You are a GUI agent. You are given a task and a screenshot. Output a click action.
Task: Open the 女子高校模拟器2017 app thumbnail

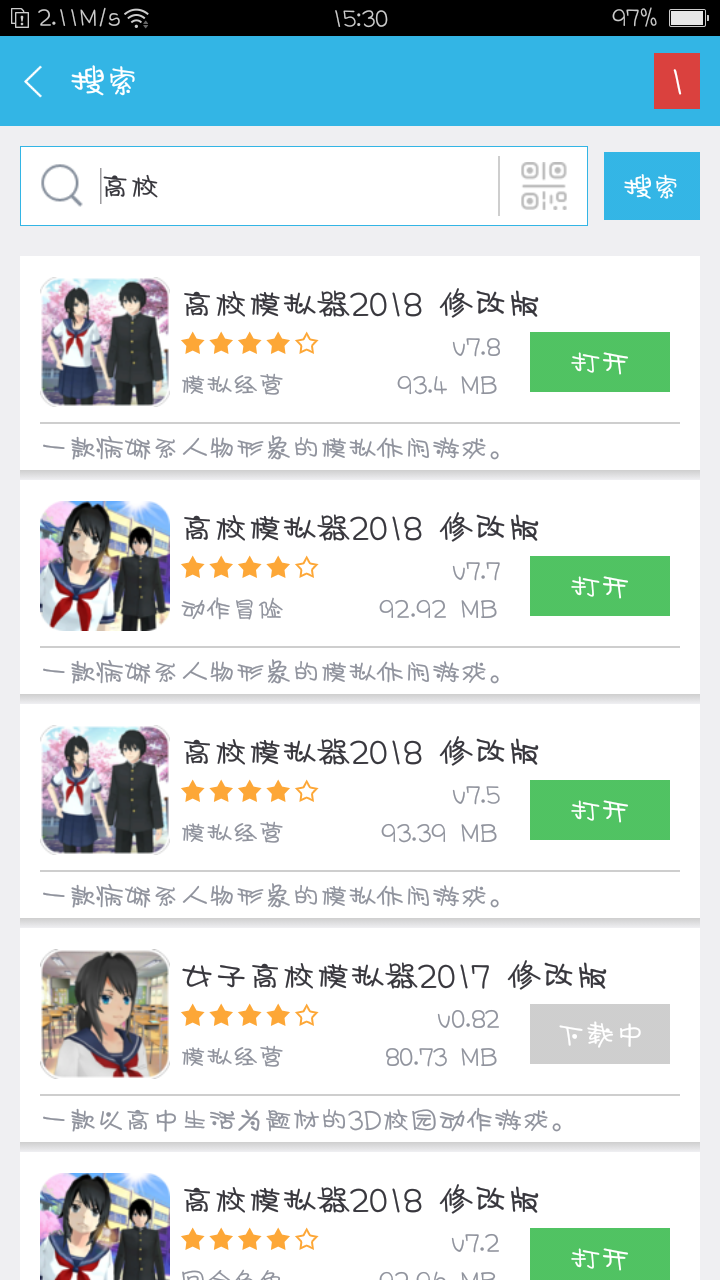104,1013
